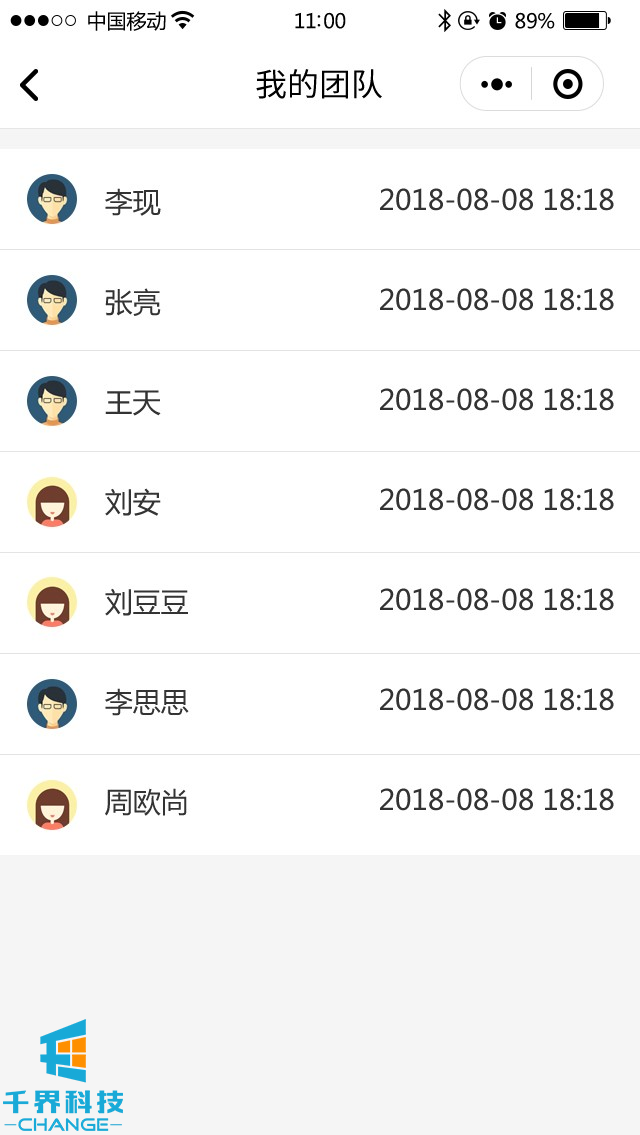Close the mini program with the circle button

567,84
